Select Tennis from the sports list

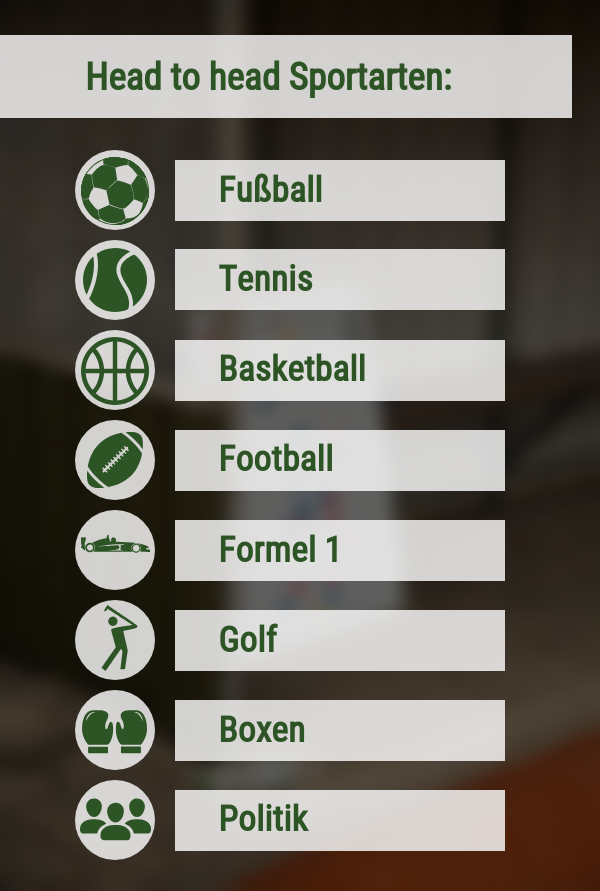point(339,279)
